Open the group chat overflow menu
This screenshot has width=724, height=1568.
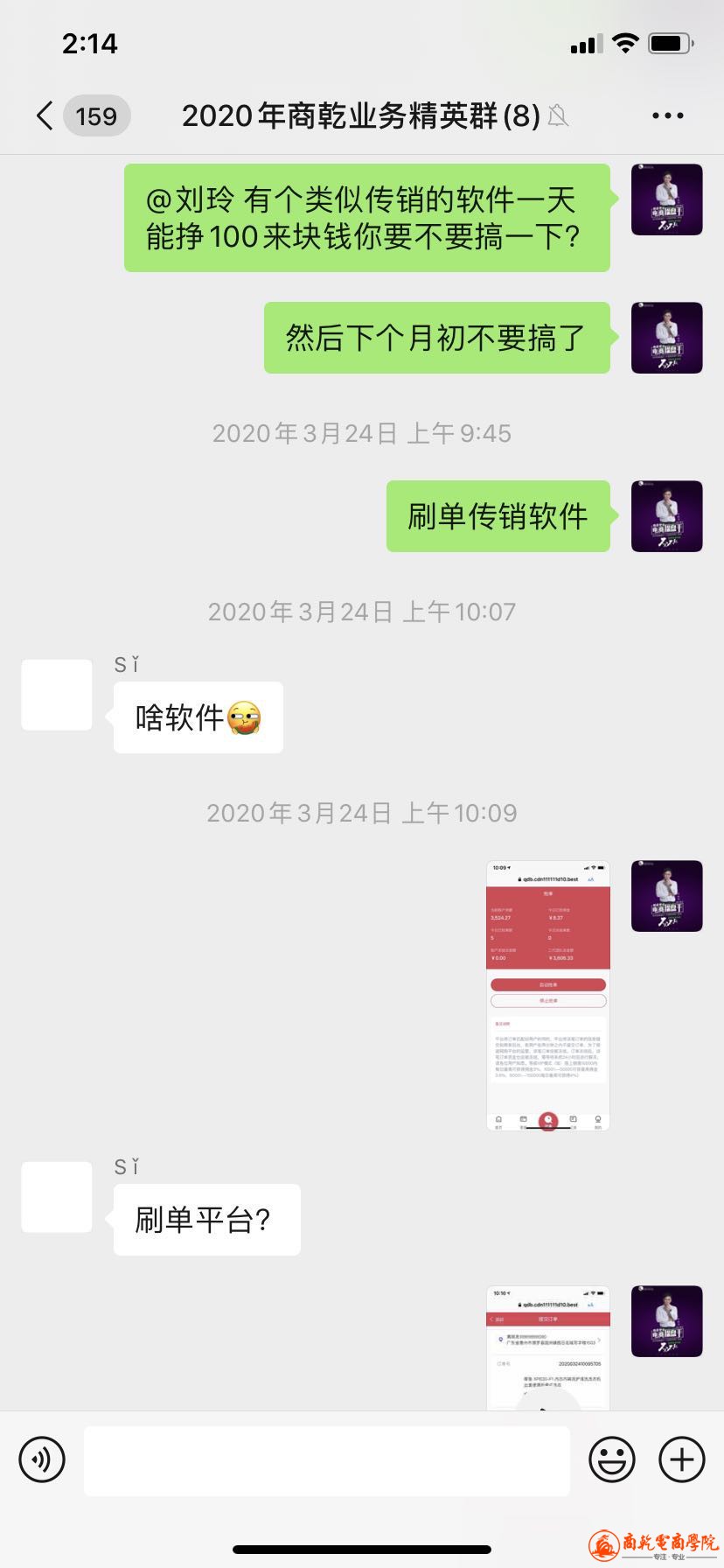click(667, 115)
